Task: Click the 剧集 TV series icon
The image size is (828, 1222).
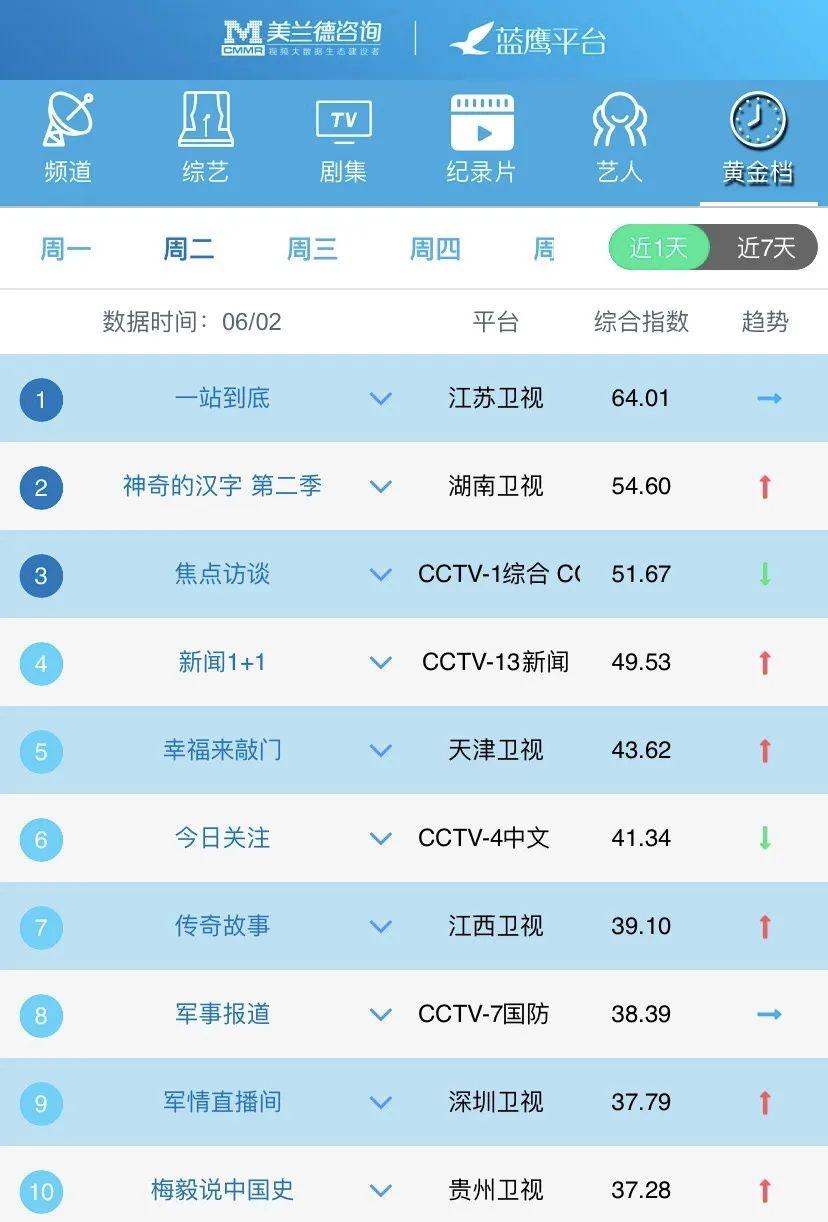Action: 343,130
